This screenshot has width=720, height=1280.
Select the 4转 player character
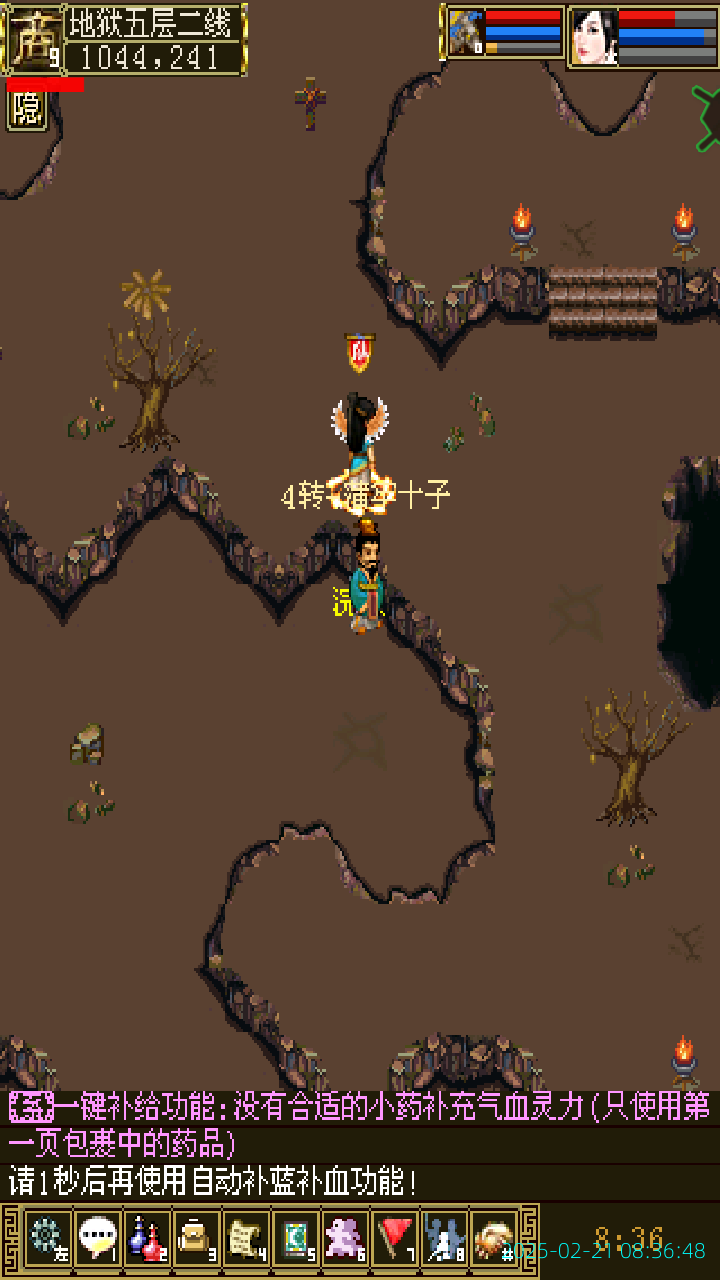tap(361, 440)
